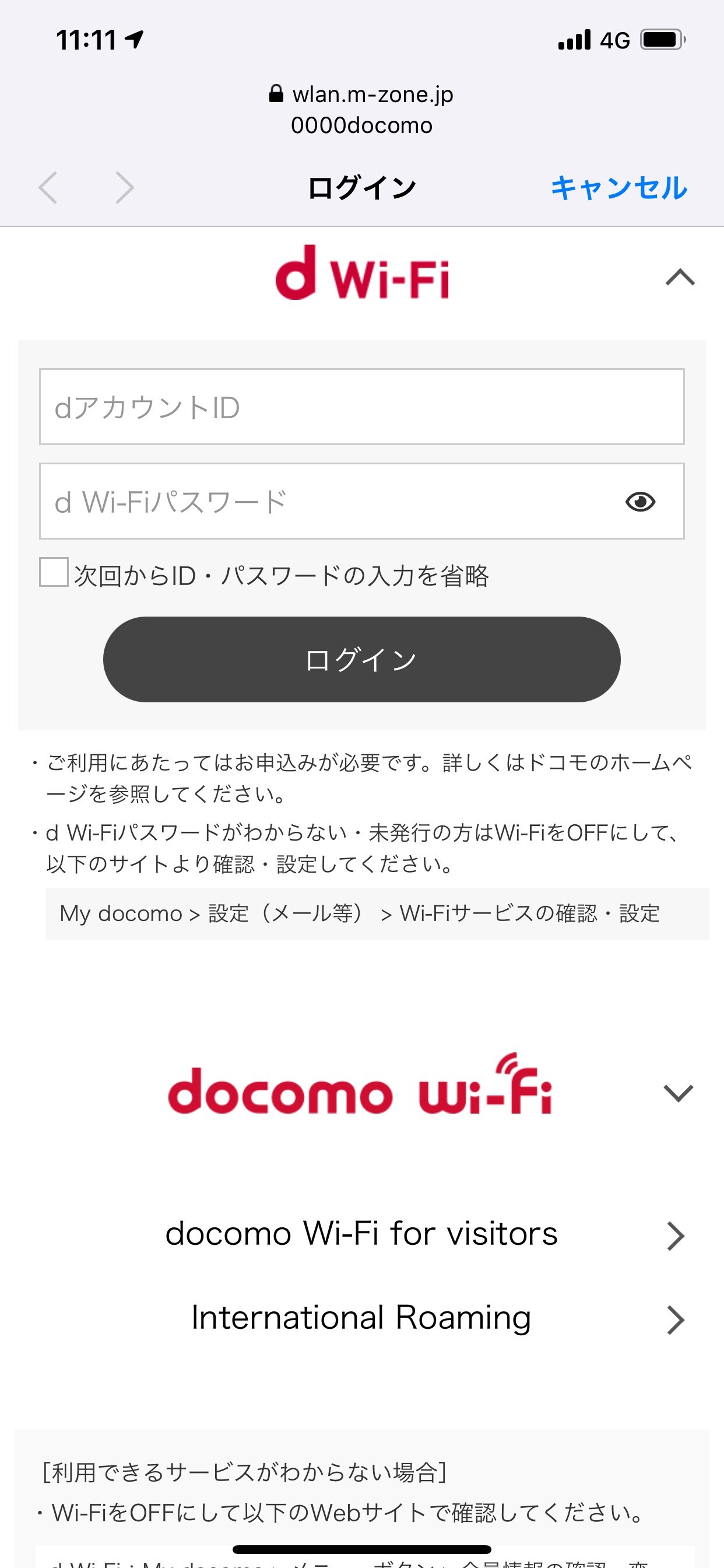Open docomo Wi-Fi for visitors
This screenshot has height=1568, width=724.
[362, 1235]
